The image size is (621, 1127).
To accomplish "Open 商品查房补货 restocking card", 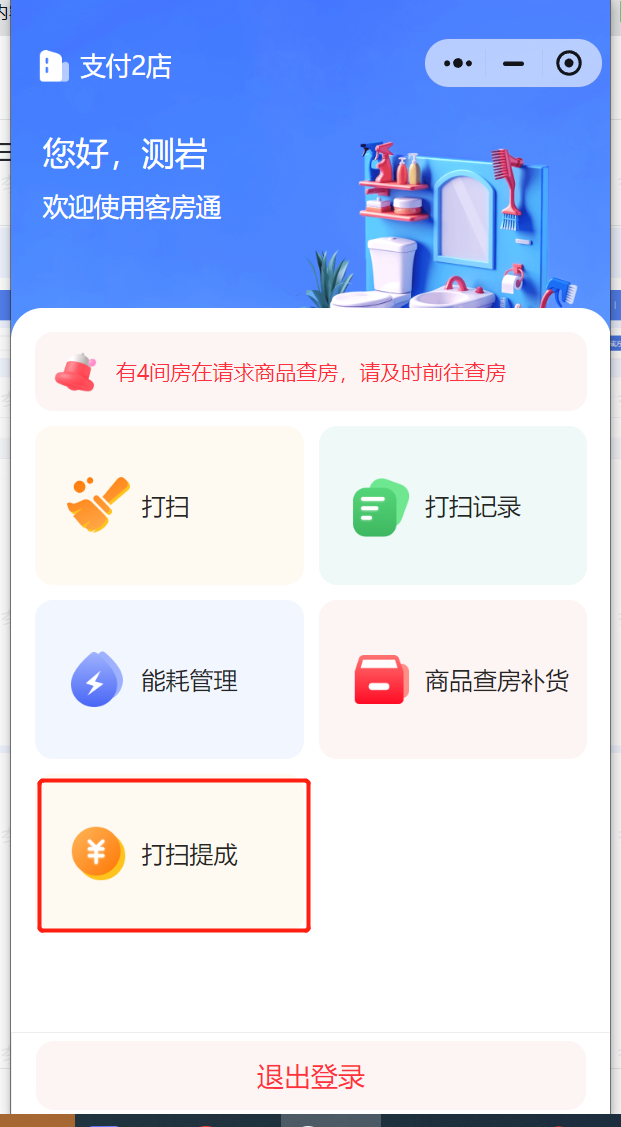I will click(x=453, y=680).
